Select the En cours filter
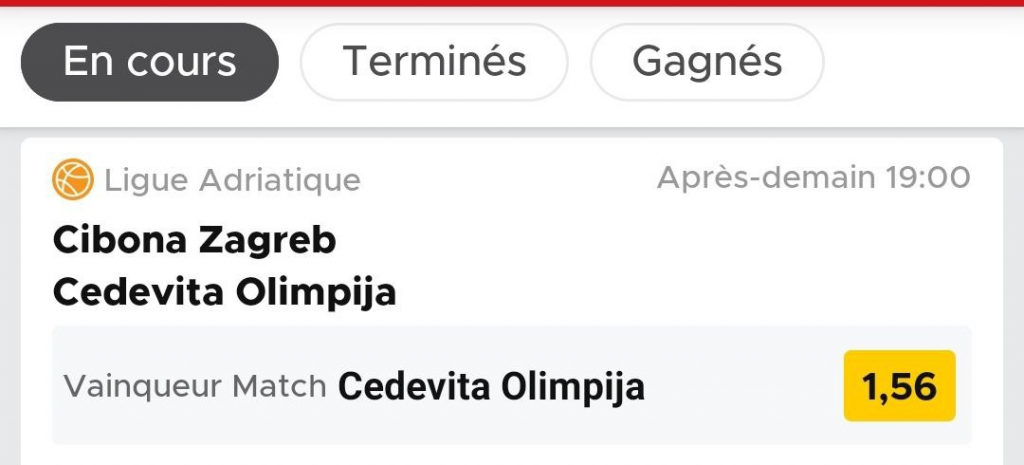The image size is (1024, 465). pos(149,62)
